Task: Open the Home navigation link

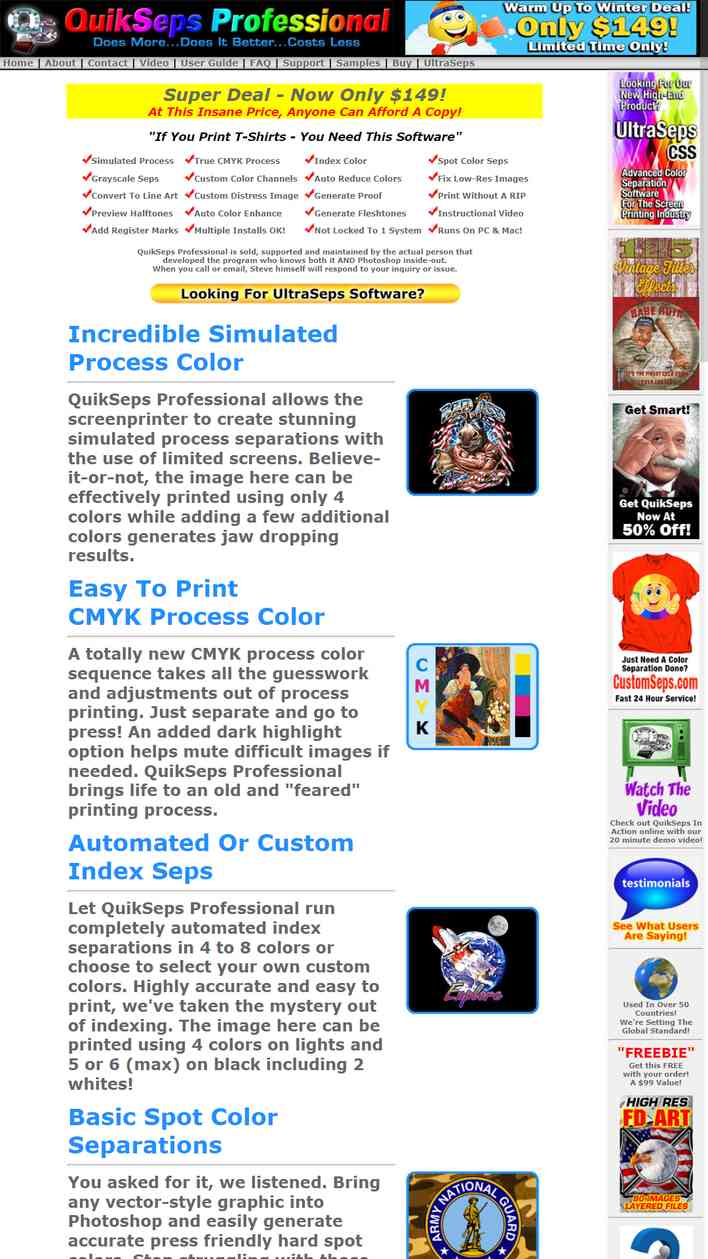Action: point(18,63)
